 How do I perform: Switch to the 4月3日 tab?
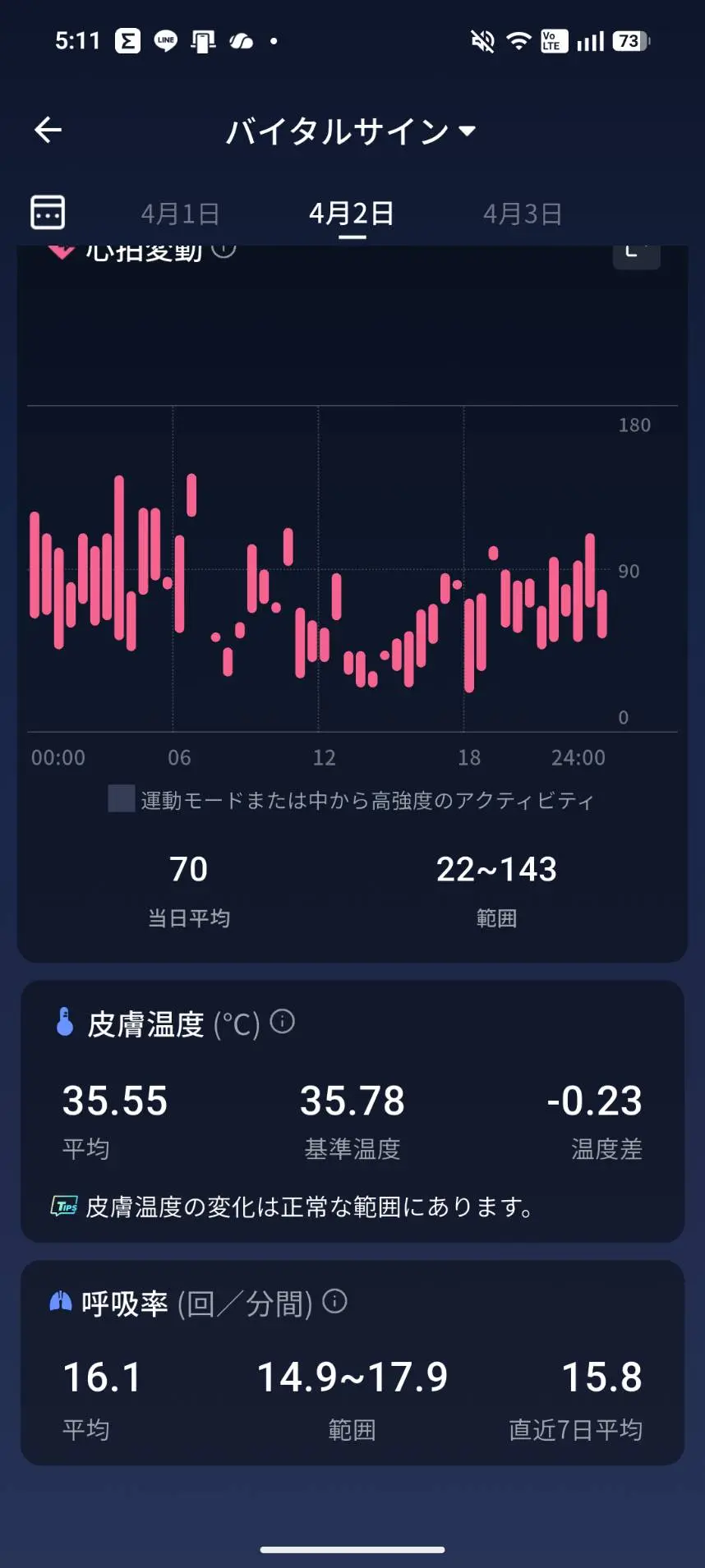523,214
